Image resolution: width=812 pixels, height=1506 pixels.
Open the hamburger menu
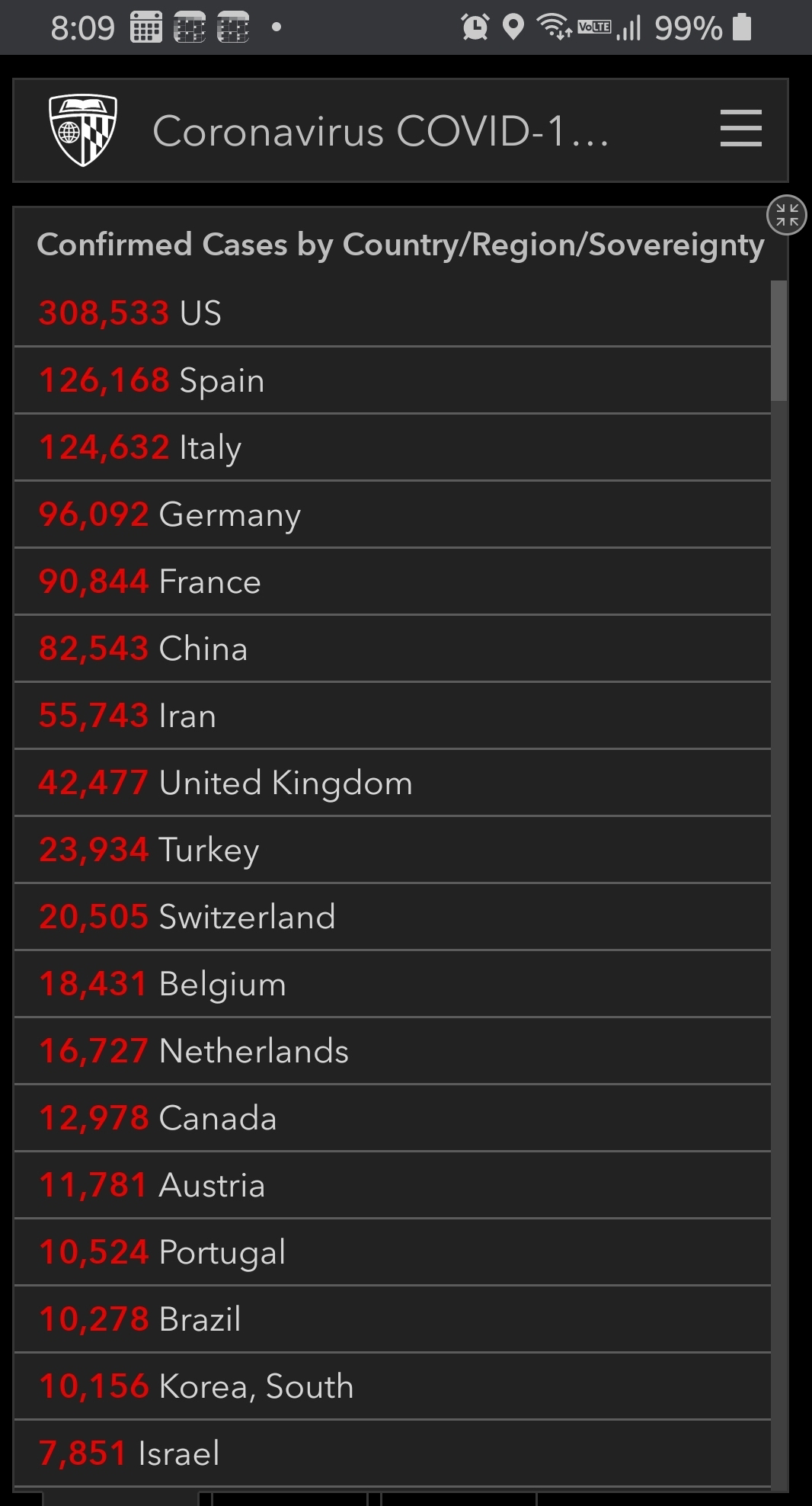tap(740, 128)
